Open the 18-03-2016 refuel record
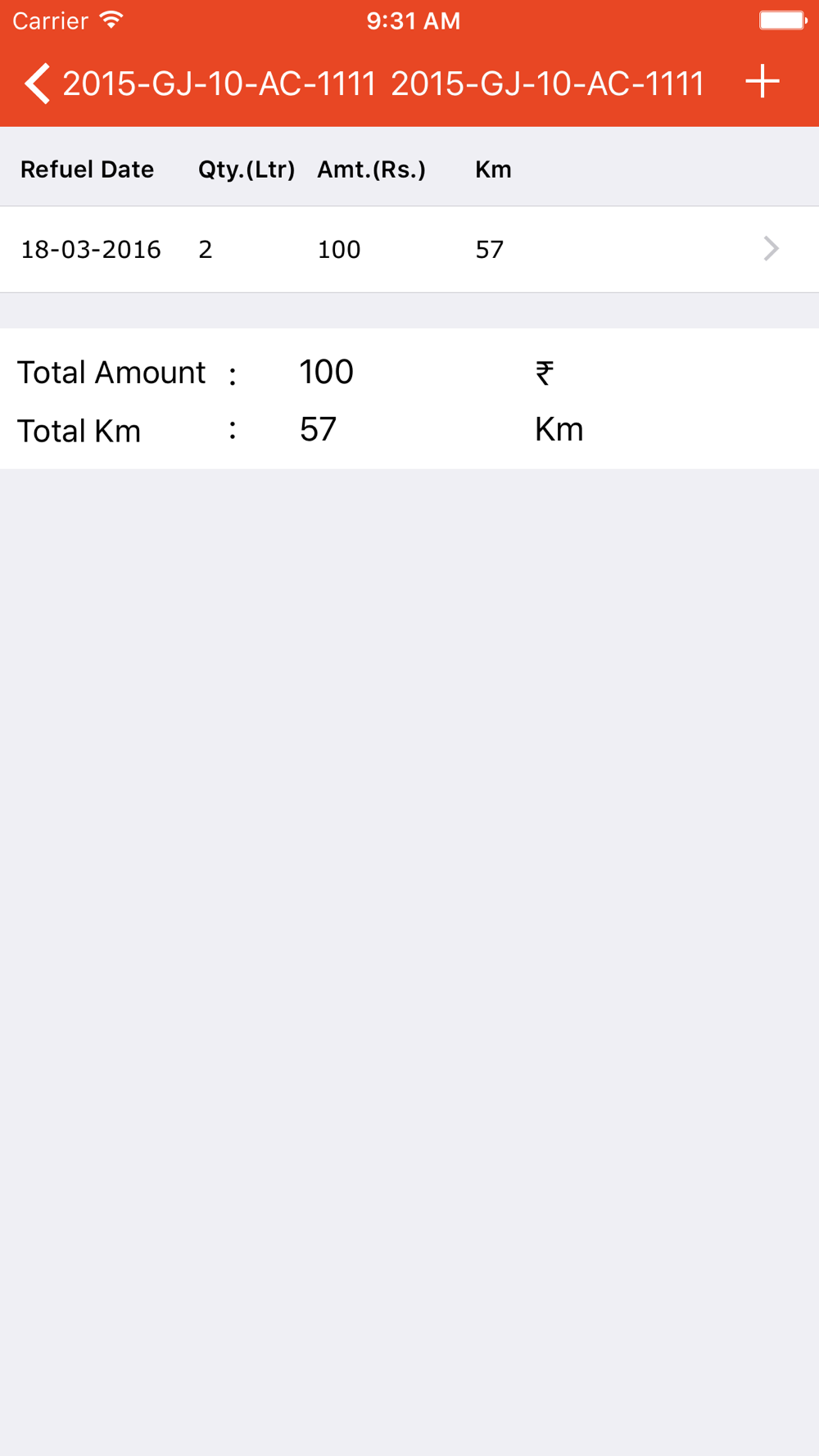819x1456 pixels. (x=409, y=249)
